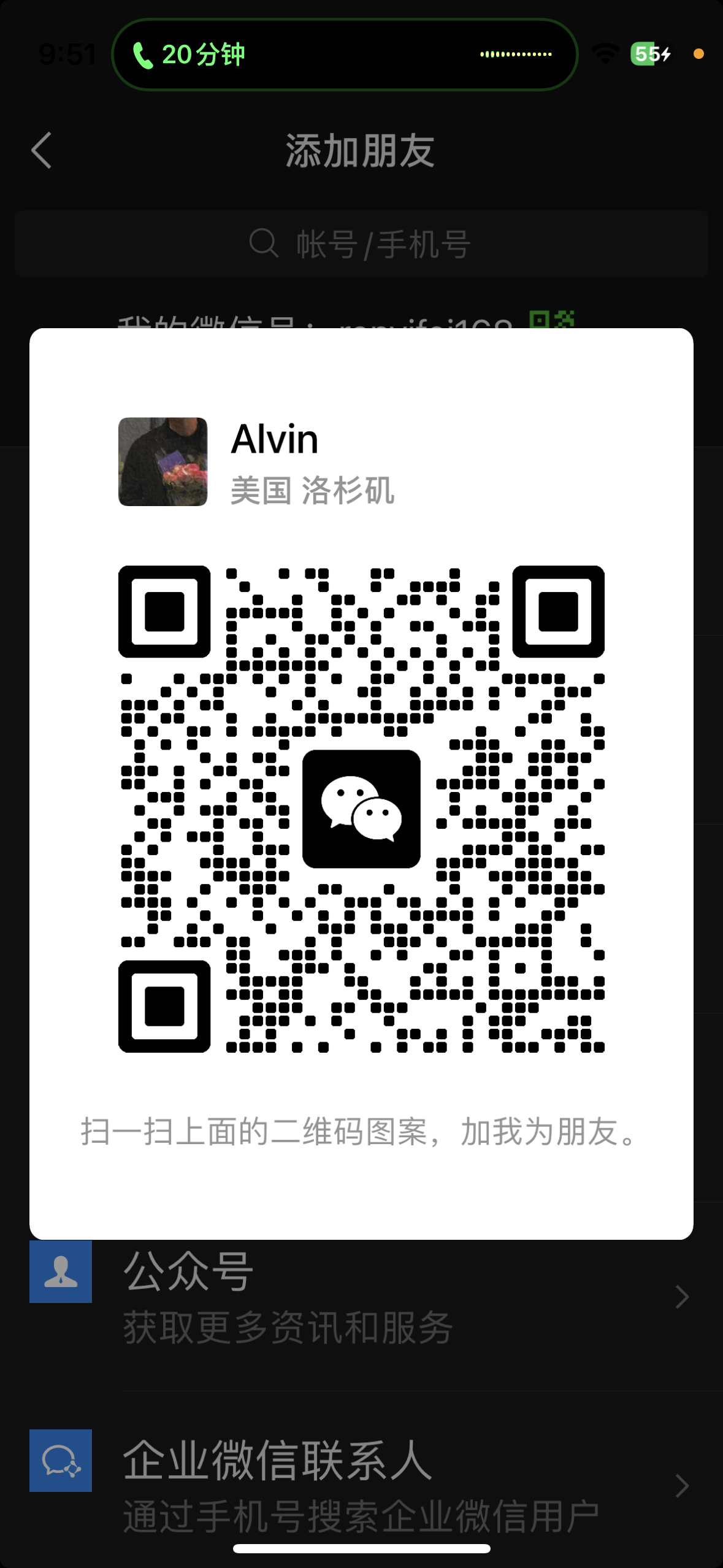Image resolution: width=723 pixels, height=1568 pixels.
Task: Tap the WeChat logo in QR code center
Action: tap(361, 810)
